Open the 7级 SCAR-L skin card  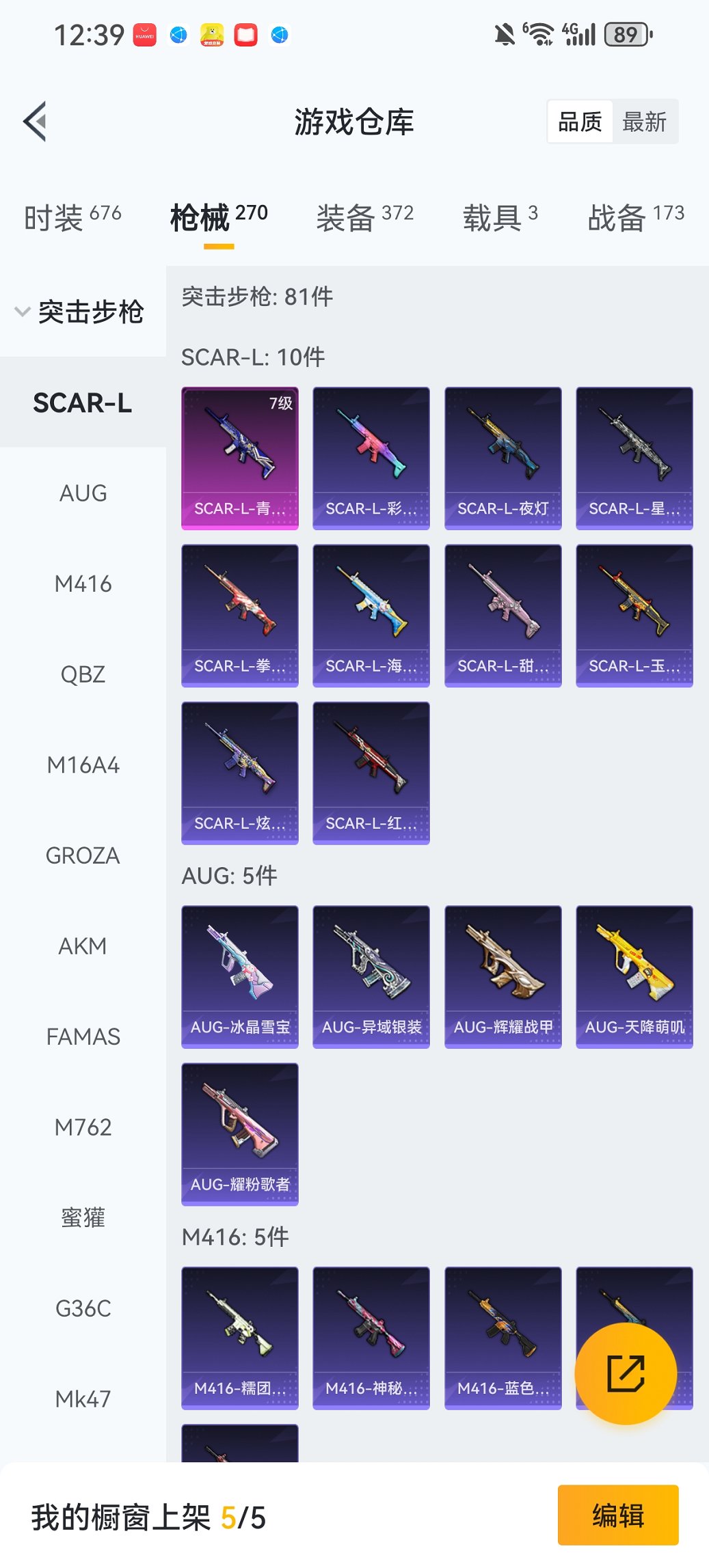[x=240, y=458]
